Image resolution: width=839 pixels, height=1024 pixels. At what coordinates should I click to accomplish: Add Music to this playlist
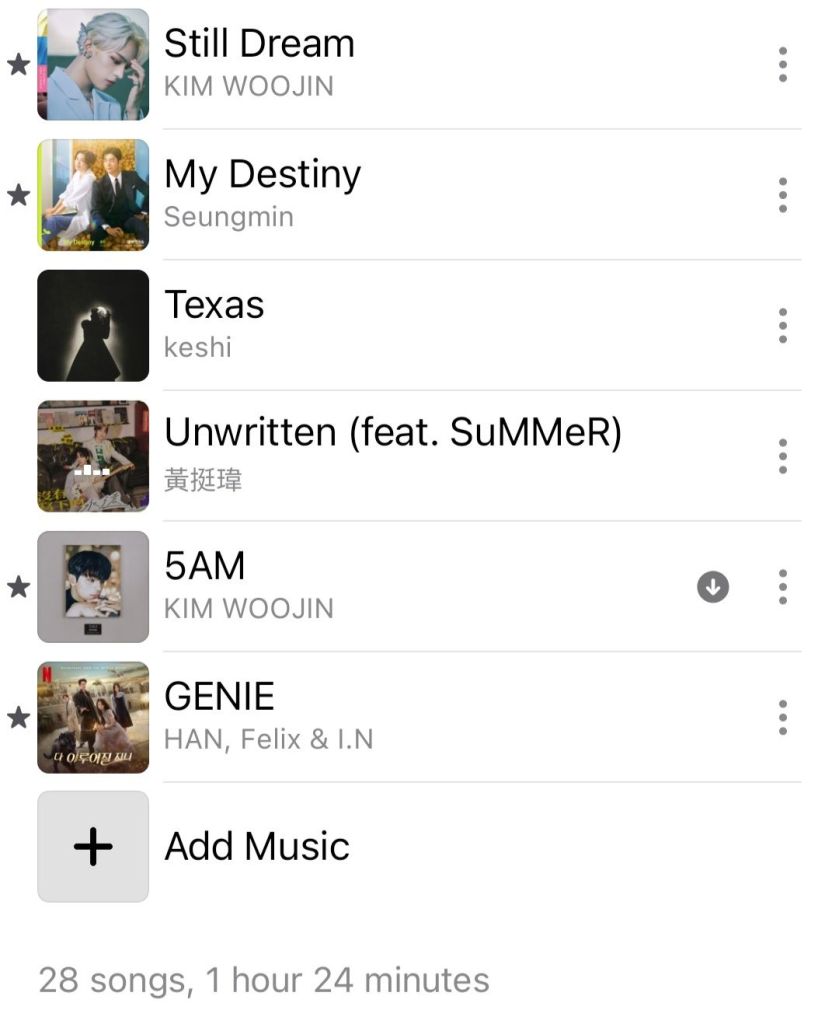tap(256, 847)
